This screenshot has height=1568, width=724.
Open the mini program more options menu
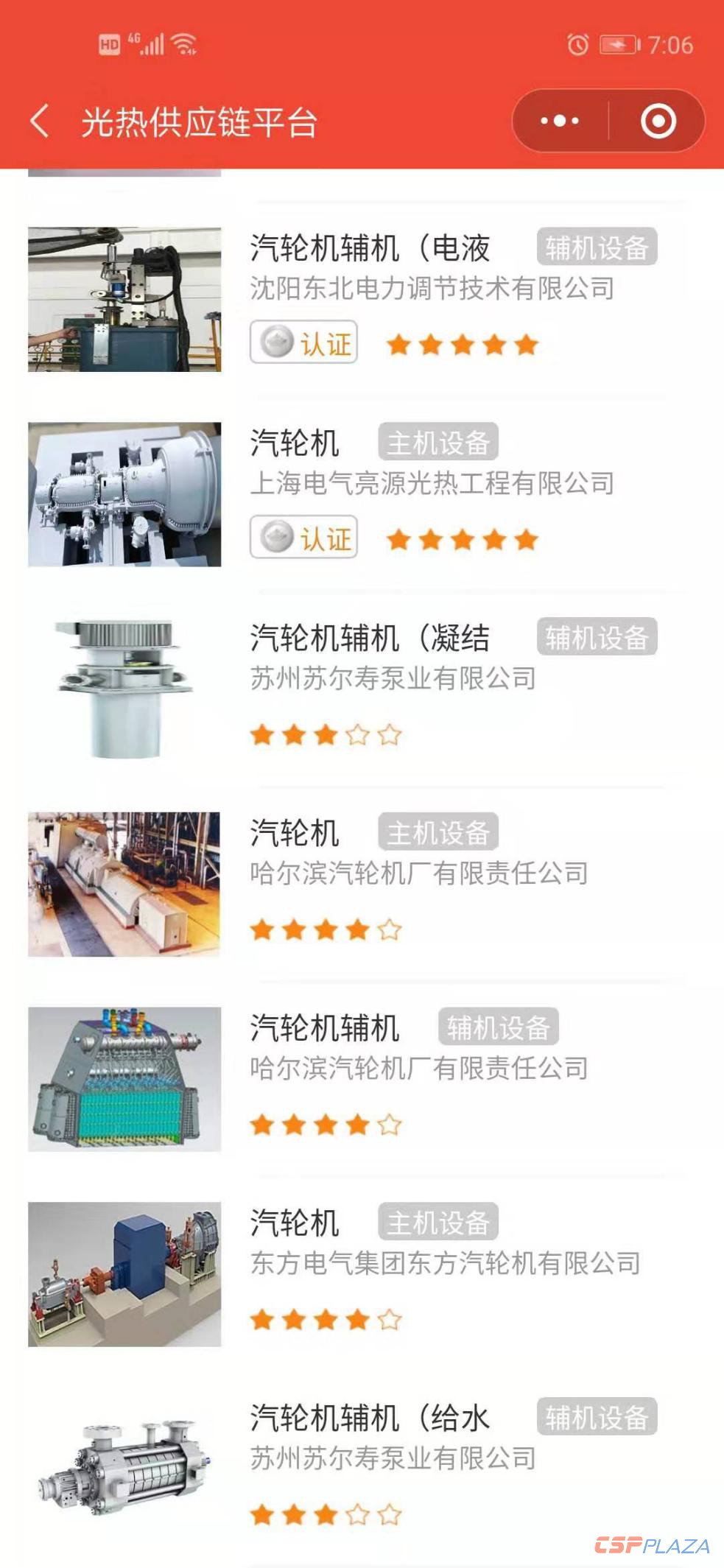[560, 121]
